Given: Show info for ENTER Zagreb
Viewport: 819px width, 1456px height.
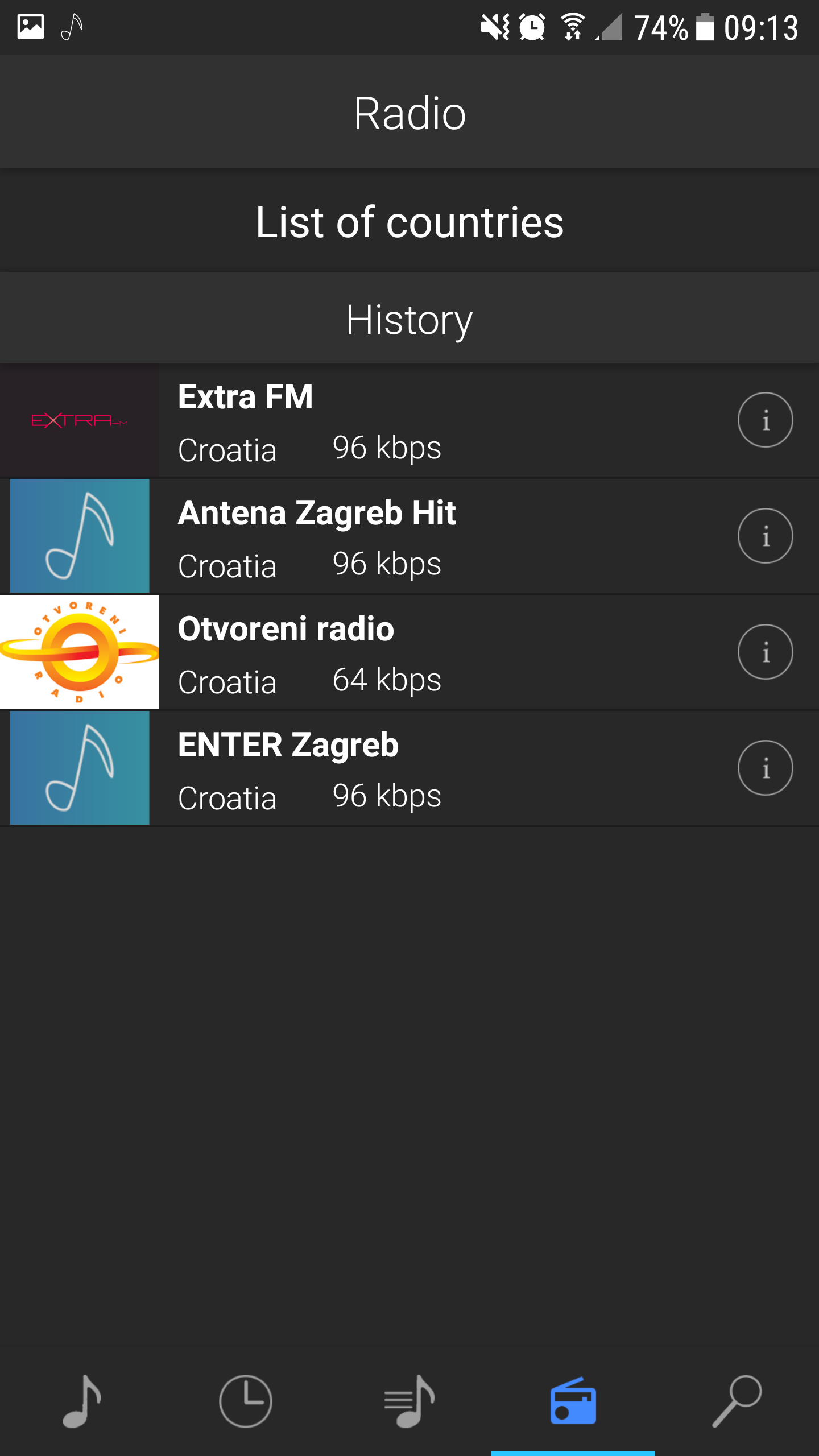Looking at the screenshot, I should pos(765,768).
